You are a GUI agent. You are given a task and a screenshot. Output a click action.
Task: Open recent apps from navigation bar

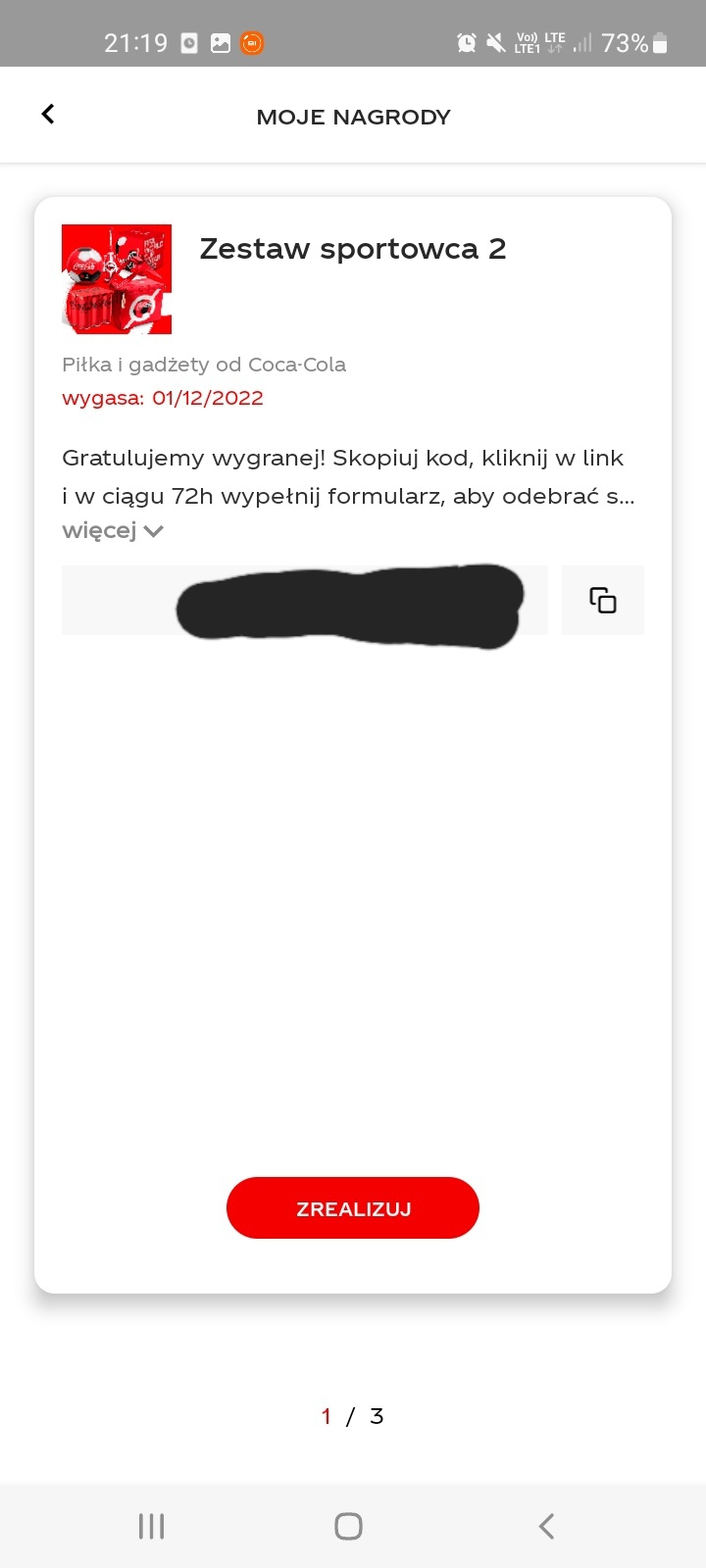click(x=151, y=1526)
